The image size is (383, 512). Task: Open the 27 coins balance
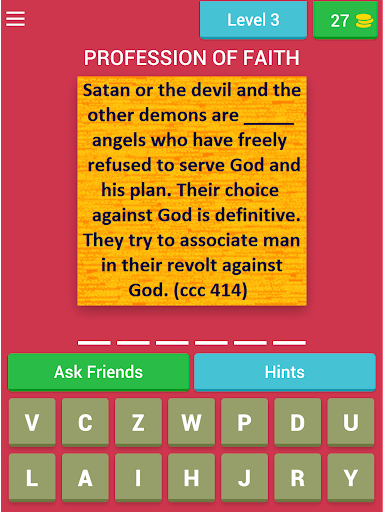pos(345,20)
